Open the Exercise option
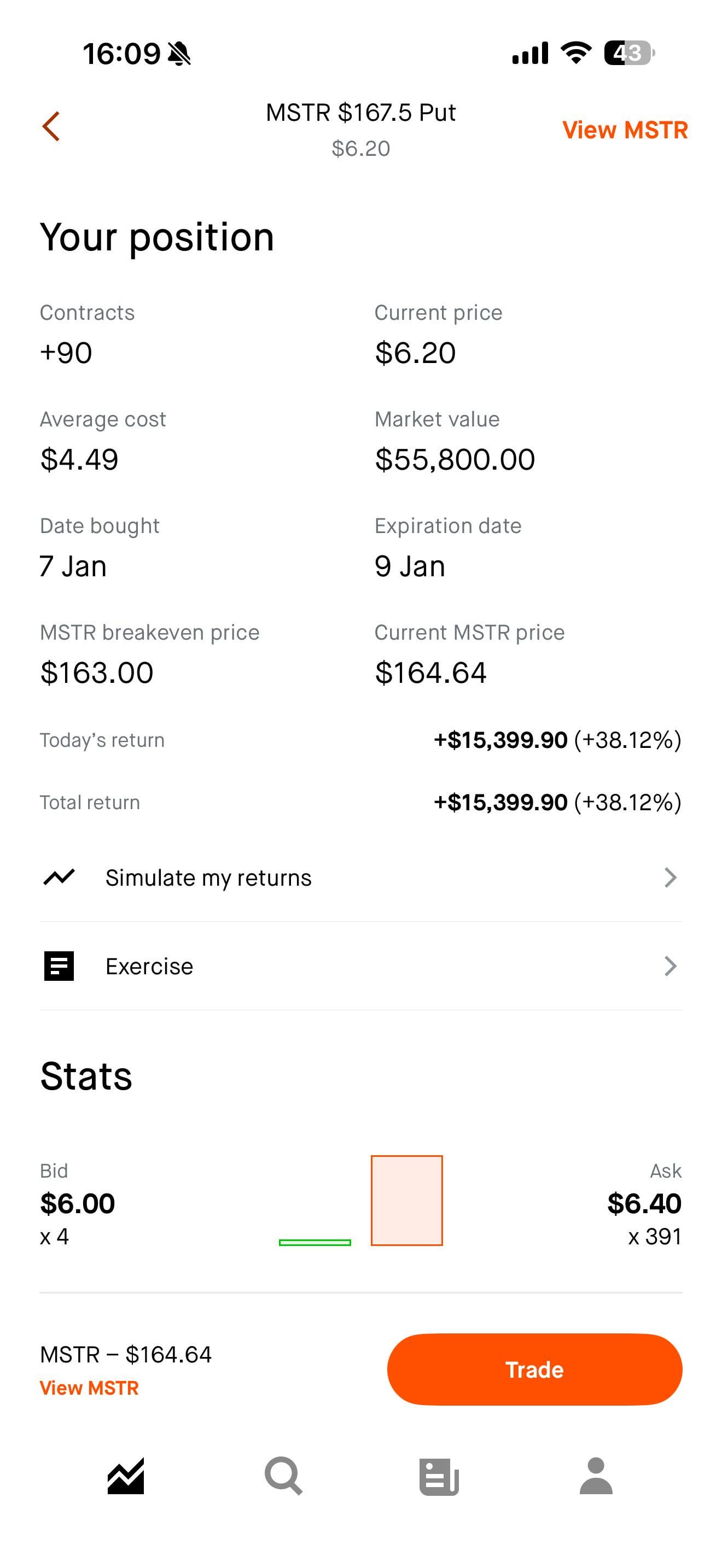Viewport: 722px width, 1568px height. (360, 966)
